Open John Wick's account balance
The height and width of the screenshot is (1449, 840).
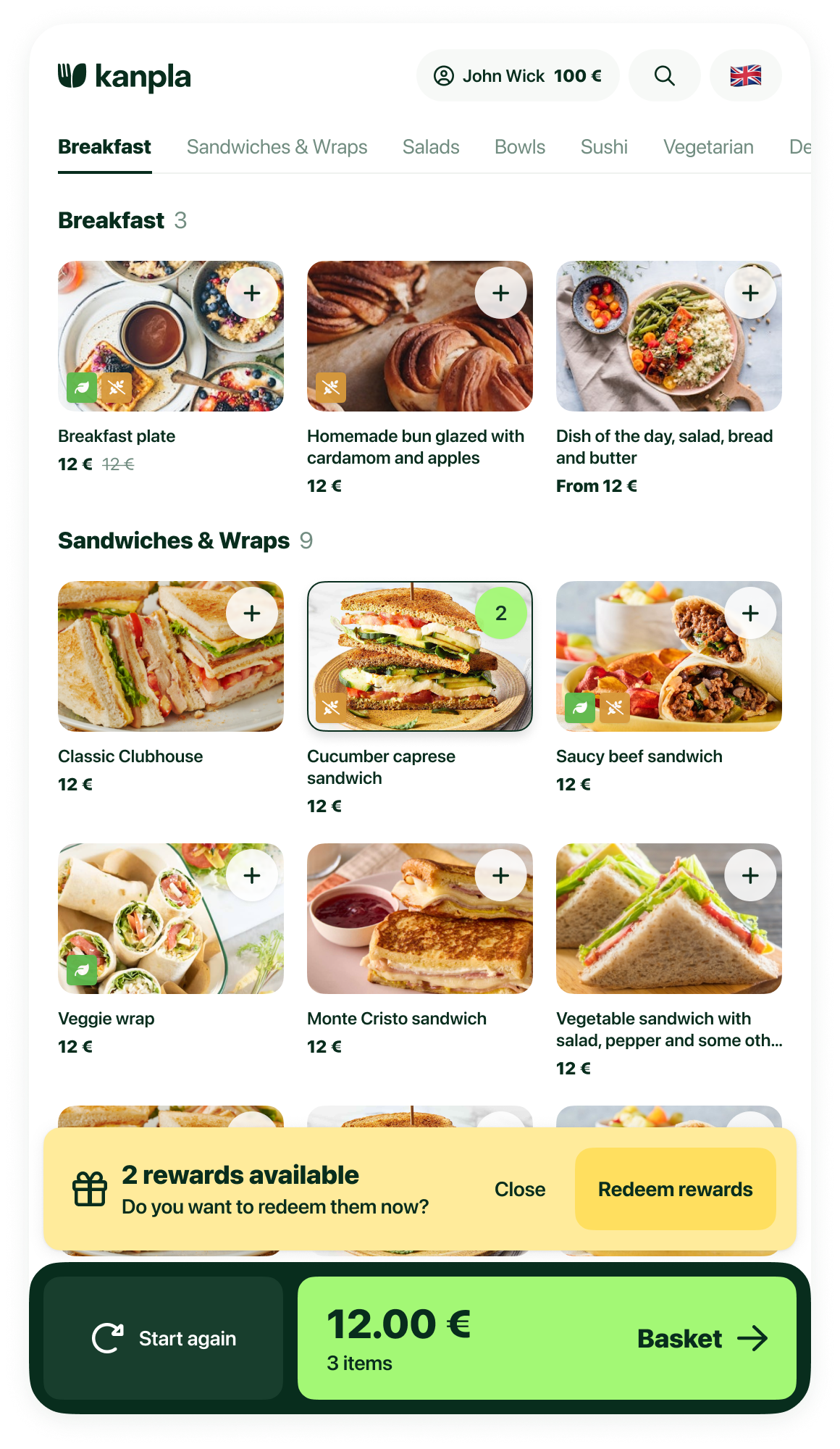click(x=517, y=75)
